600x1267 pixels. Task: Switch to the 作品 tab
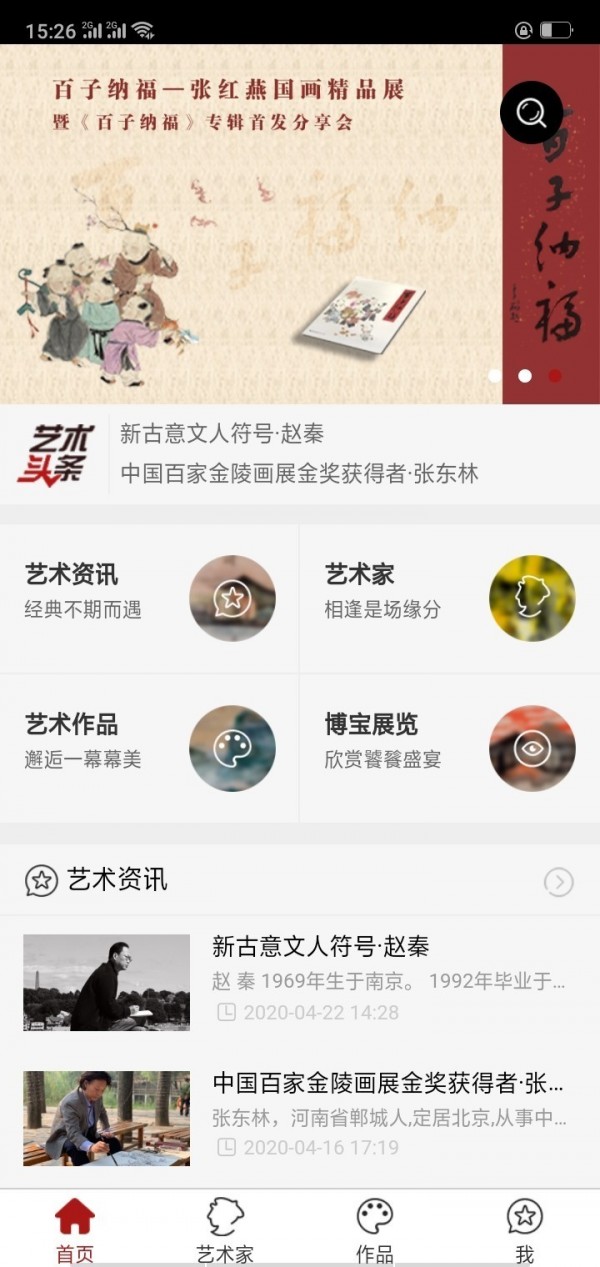pyautogui.click(x=375, y=1229)
